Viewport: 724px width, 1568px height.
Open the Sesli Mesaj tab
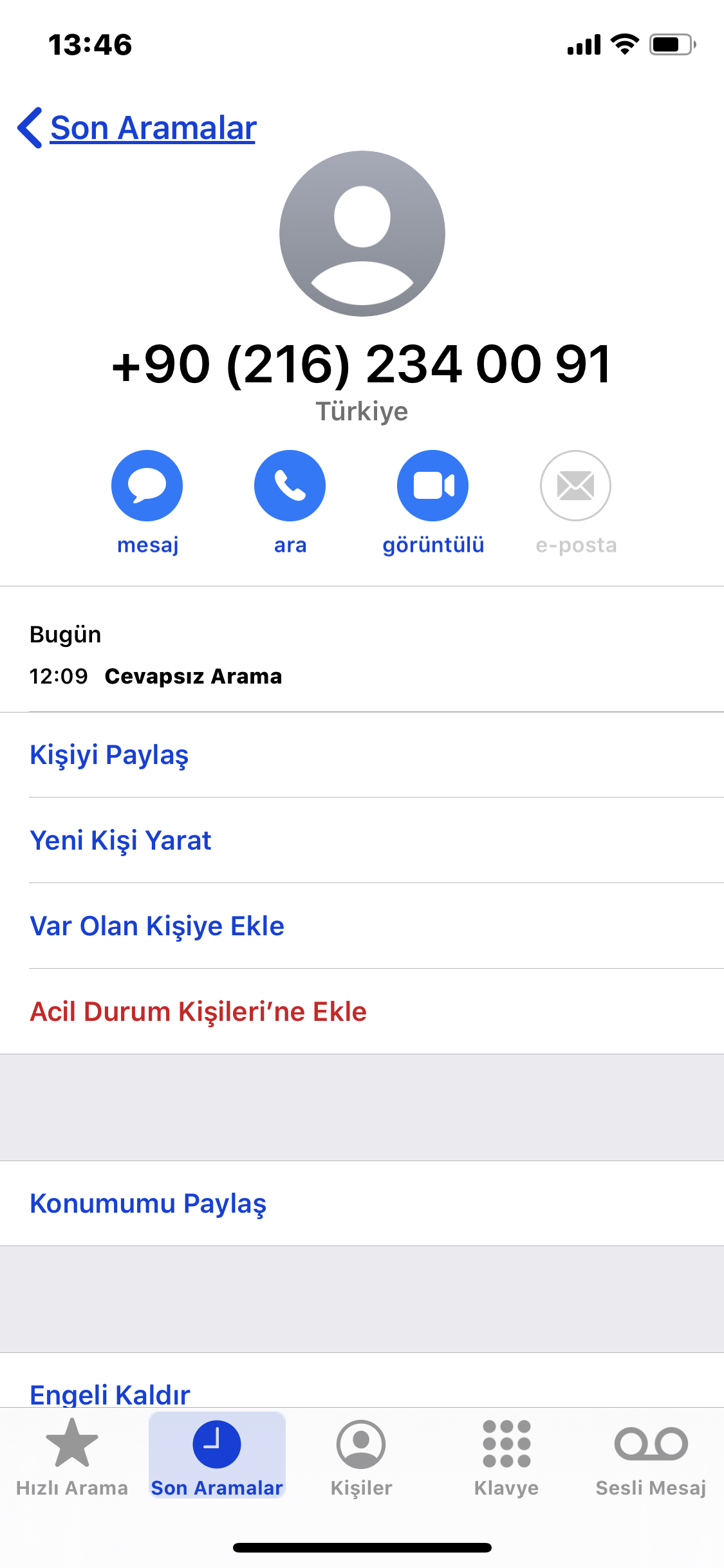[x=651, y=1458]
